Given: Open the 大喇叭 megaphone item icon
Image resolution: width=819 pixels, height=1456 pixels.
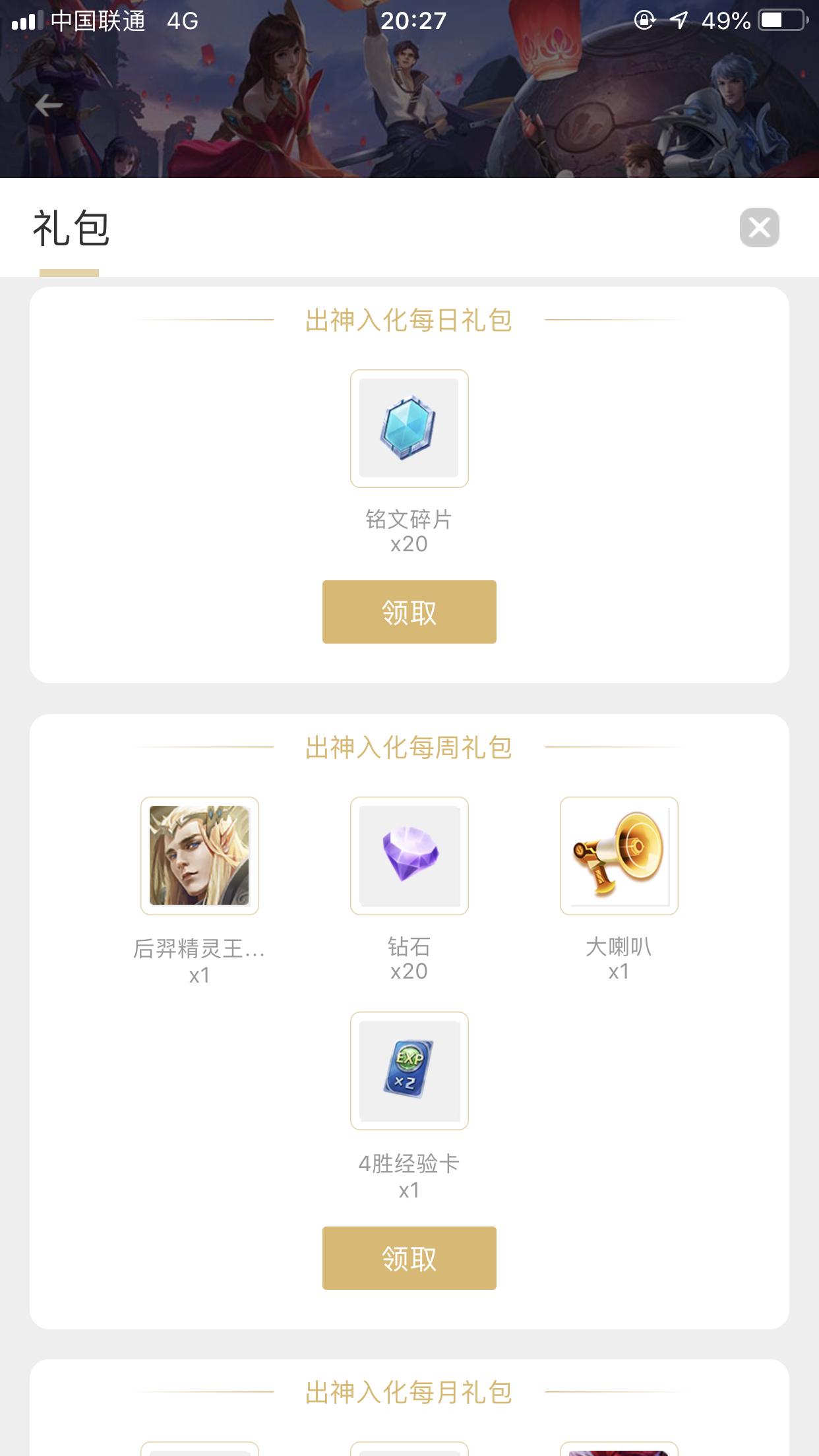Looking at the screenshot, I should (x=619, y=856).
